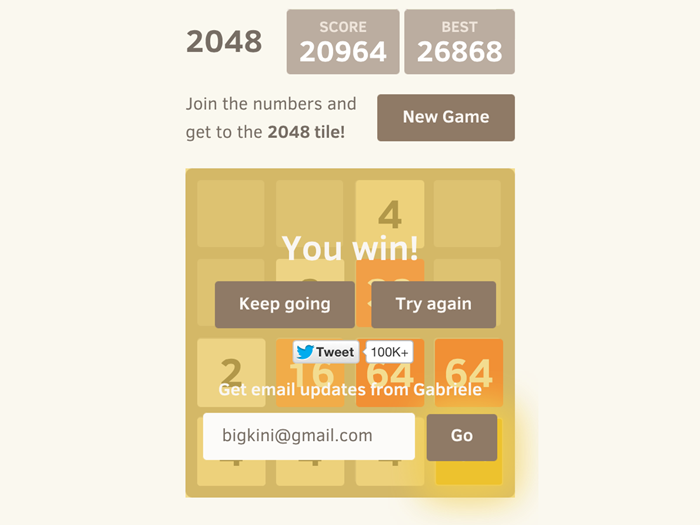Submit the email with the Go button

tap(461, 436)
